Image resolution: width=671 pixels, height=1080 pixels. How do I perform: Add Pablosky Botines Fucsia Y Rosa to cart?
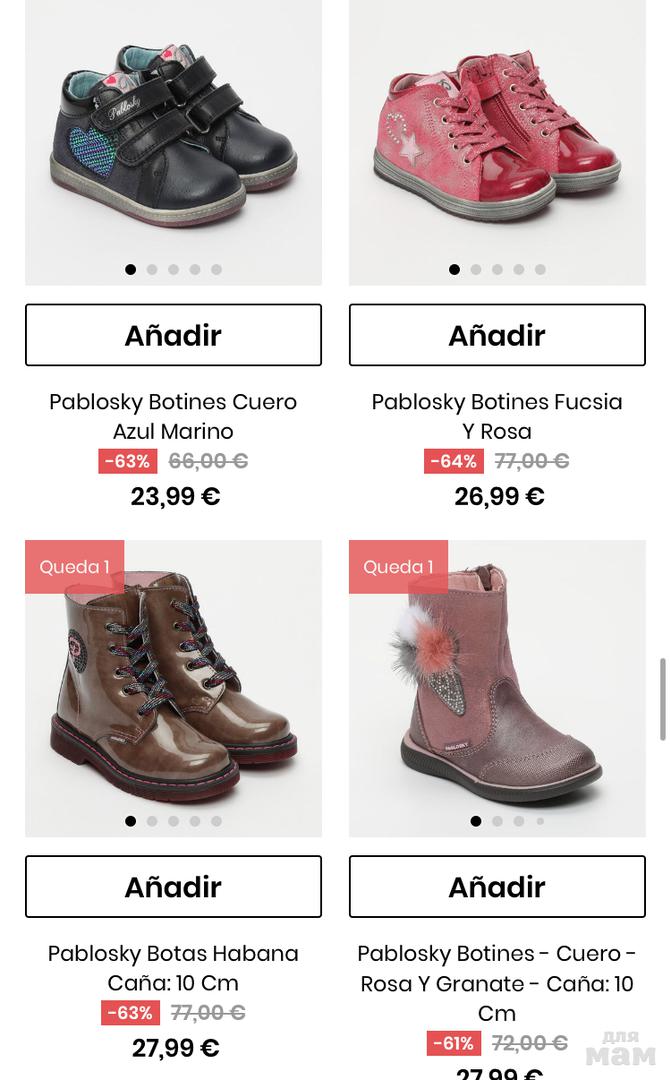pos(497,335)
